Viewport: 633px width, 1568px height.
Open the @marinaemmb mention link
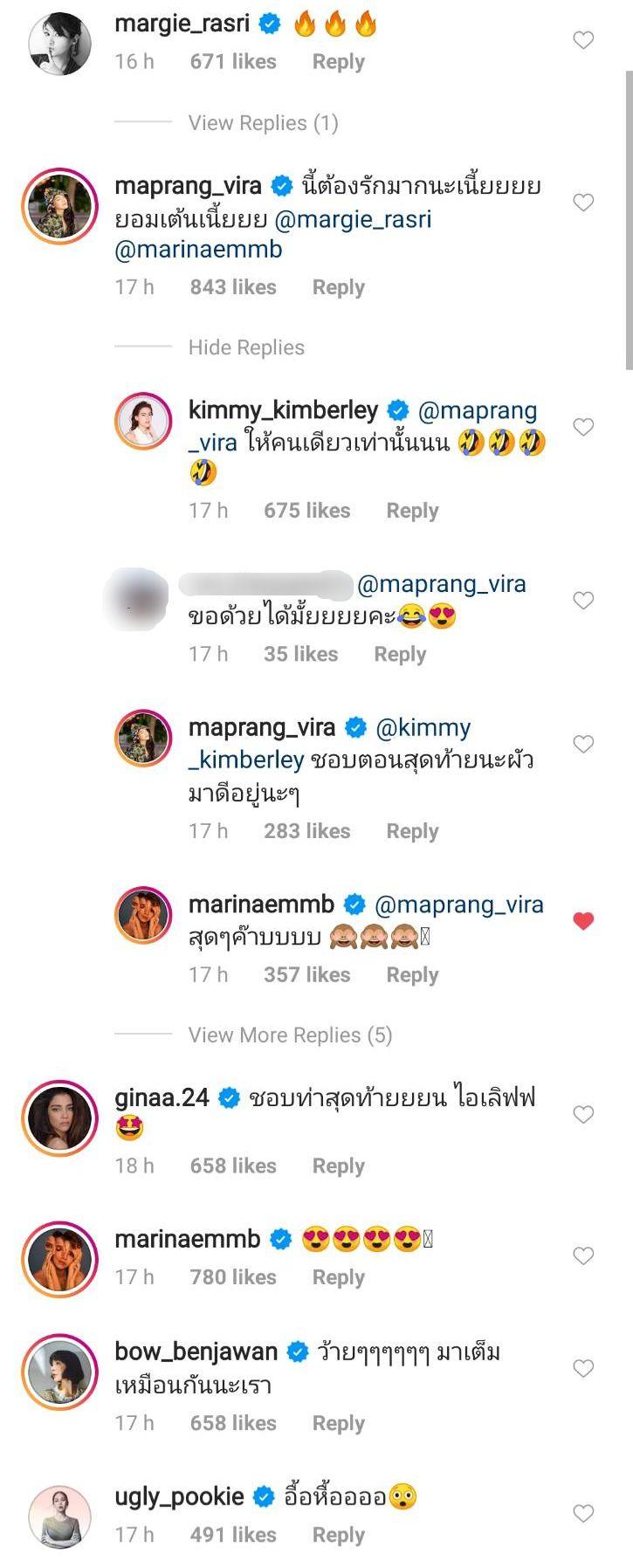tap(198, 250)
